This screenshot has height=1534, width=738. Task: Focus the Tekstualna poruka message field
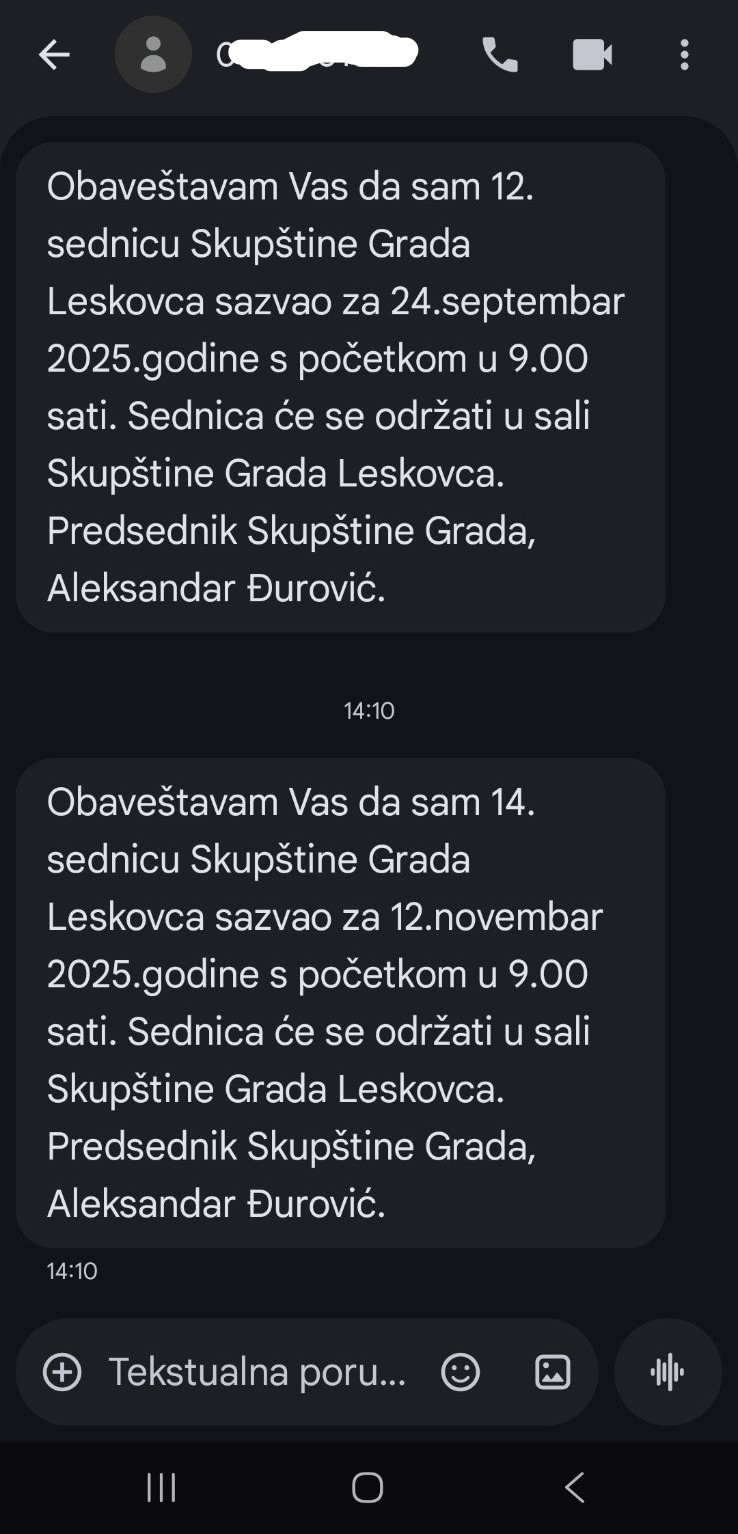click(257, 1372)
